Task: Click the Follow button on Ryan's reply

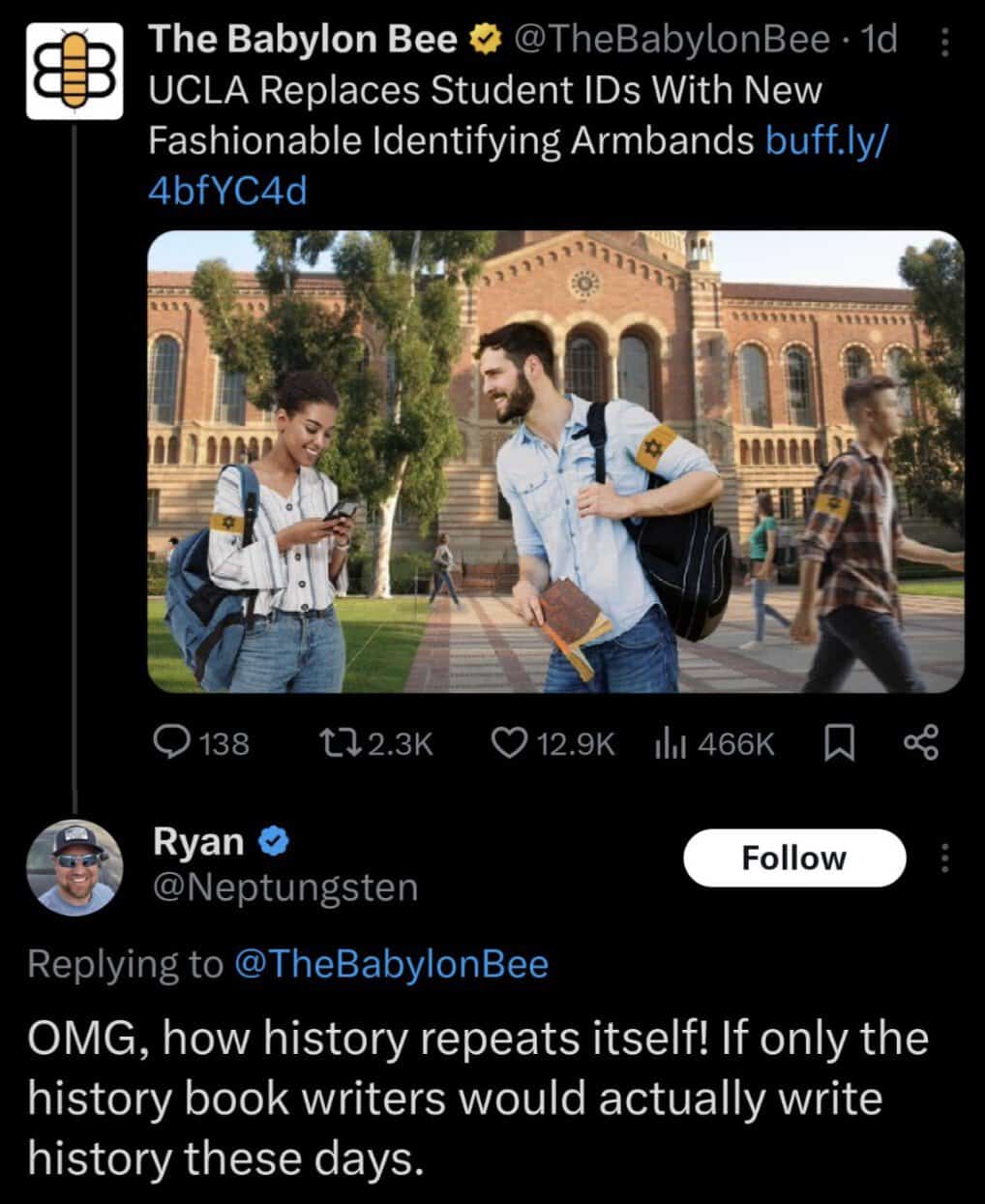Action: tap(793, 858)
